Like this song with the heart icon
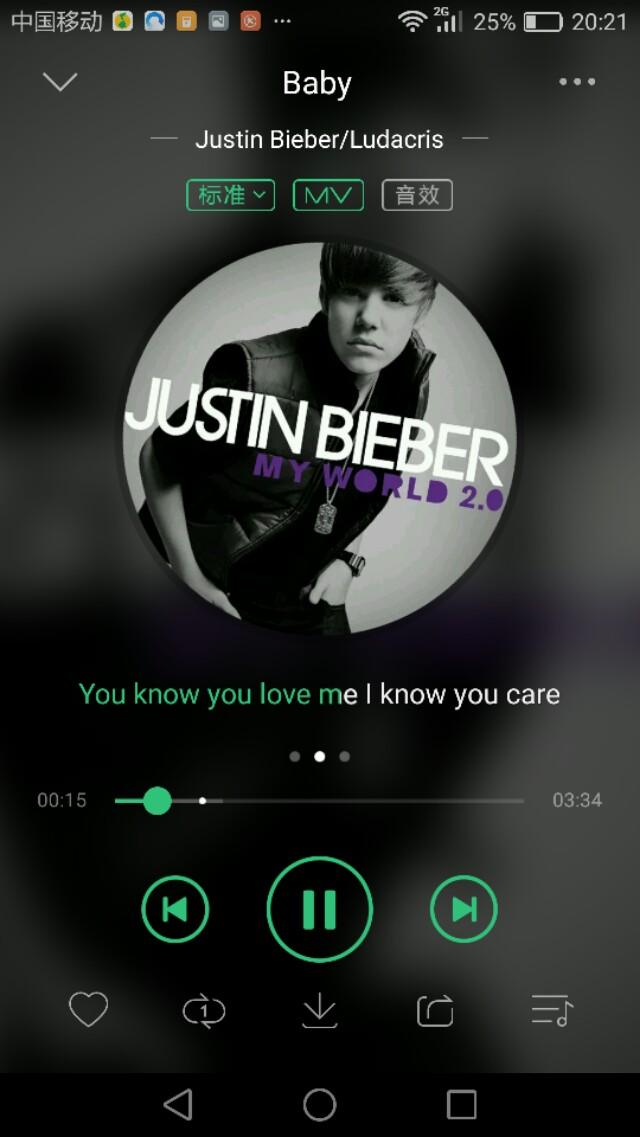This screenshot has height=1137, width=640. (88, 1010)
